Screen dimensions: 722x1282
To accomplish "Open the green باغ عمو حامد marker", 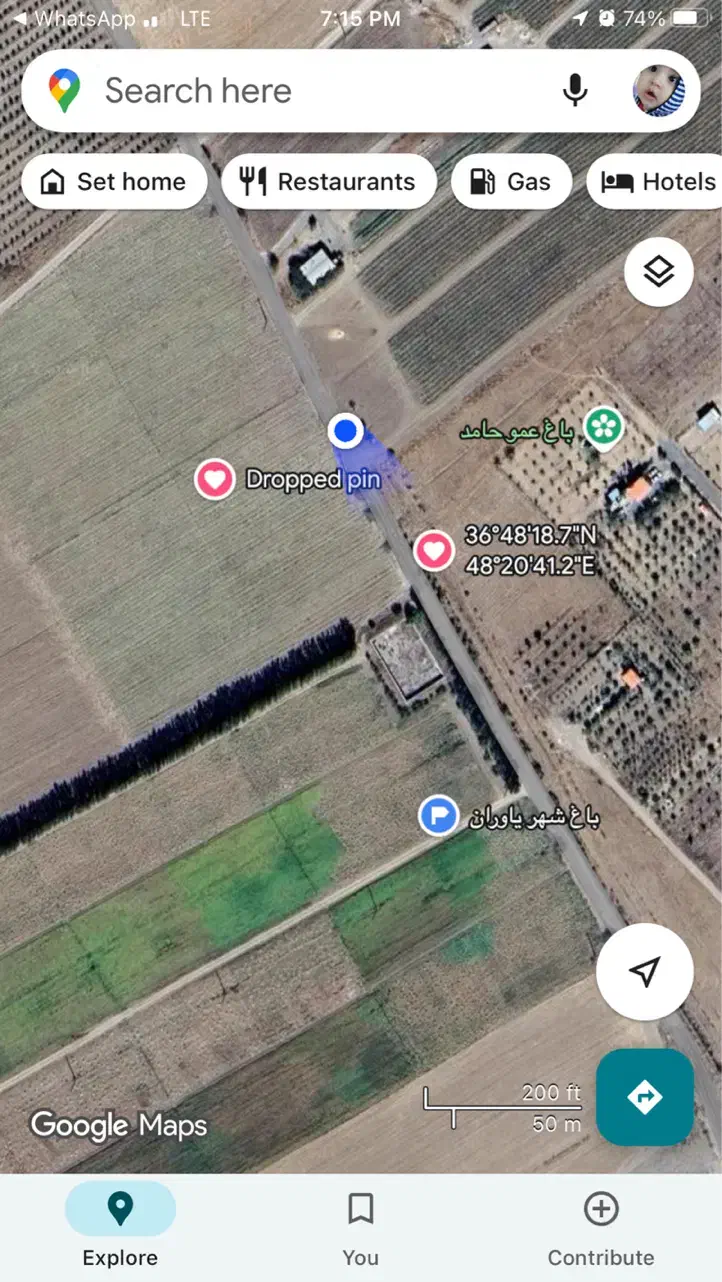I will point(604,428).
